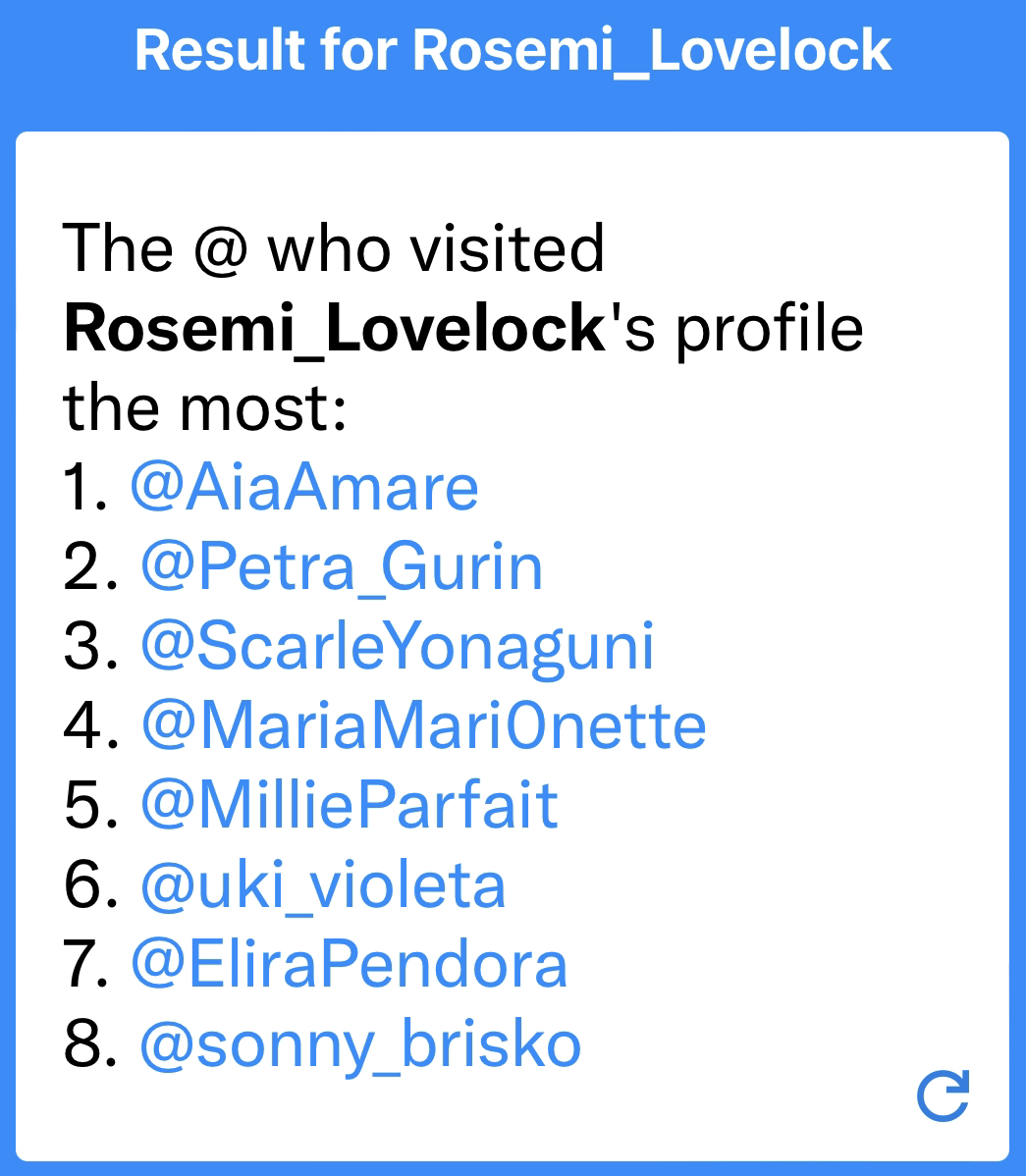The height and width of the screenshot is (1176, 1026).
Task: Open the @MariaMari0nette profile link
Action: click(423, 726)
